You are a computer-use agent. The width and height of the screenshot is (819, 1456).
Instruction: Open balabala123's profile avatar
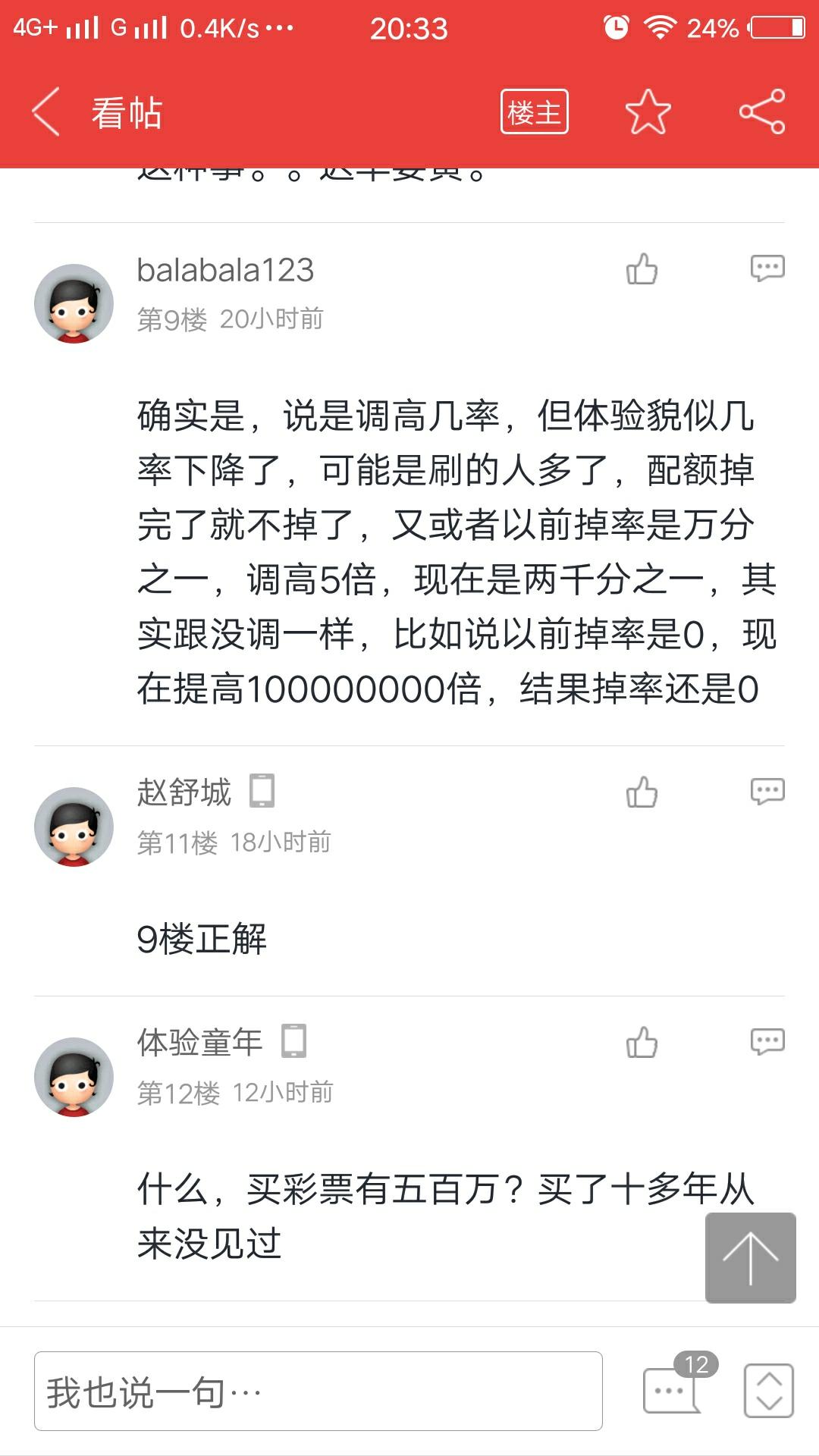click(x=74, y=303)
